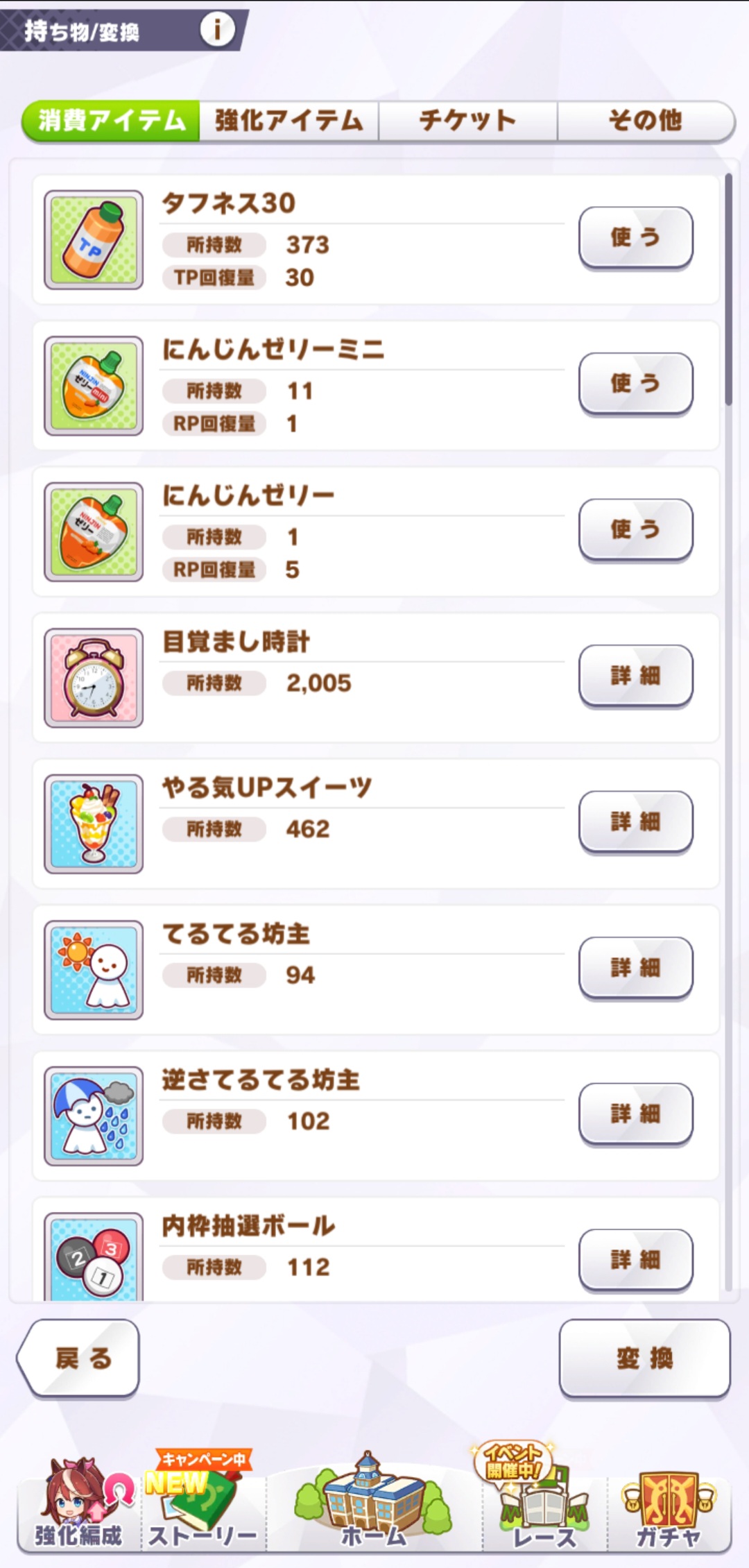This screenshot has height=1568, width=749.
Task: Tap 使う for にんじんゼリー
Action: [635, 529]
